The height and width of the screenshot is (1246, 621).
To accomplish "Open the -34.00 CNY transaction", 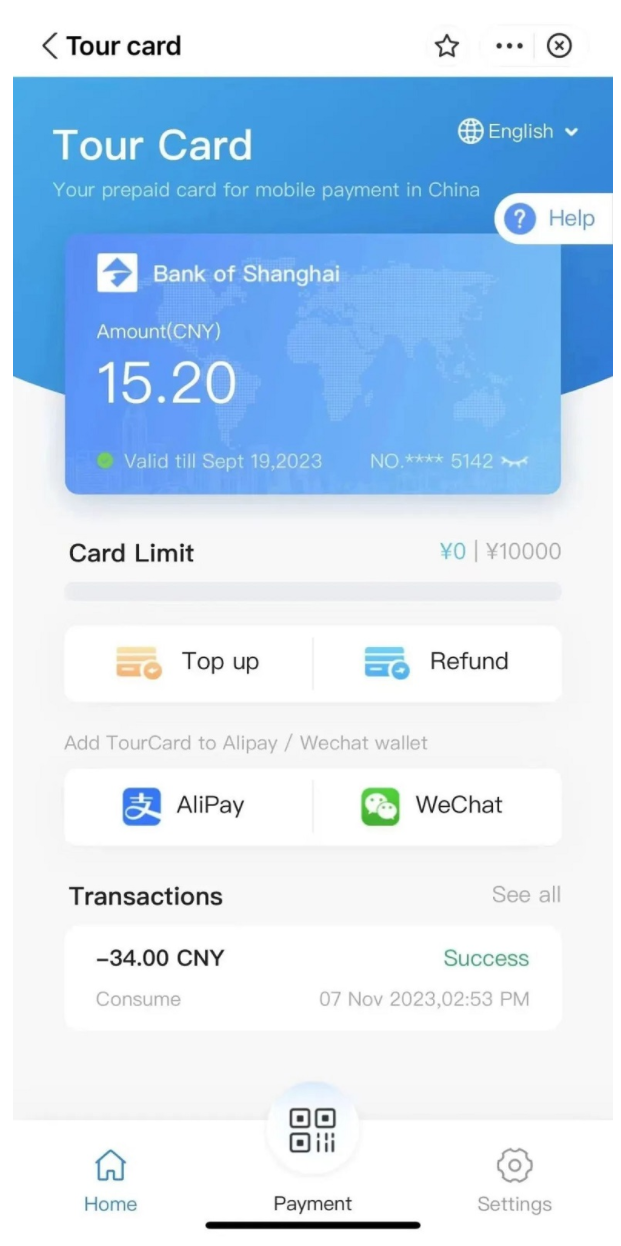I will [312, 977].
